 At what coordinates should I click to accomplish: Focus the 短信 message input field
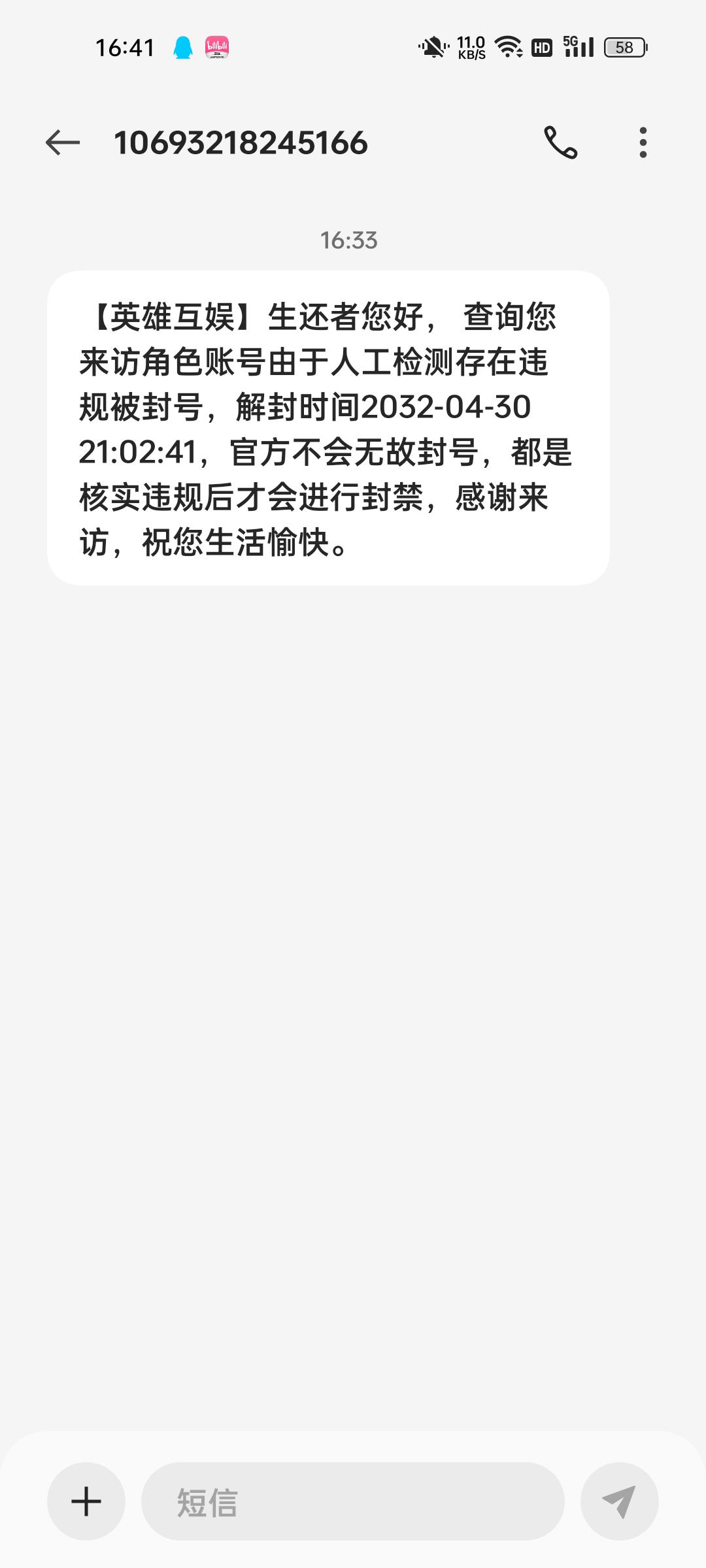click(x=353, y=1501)
